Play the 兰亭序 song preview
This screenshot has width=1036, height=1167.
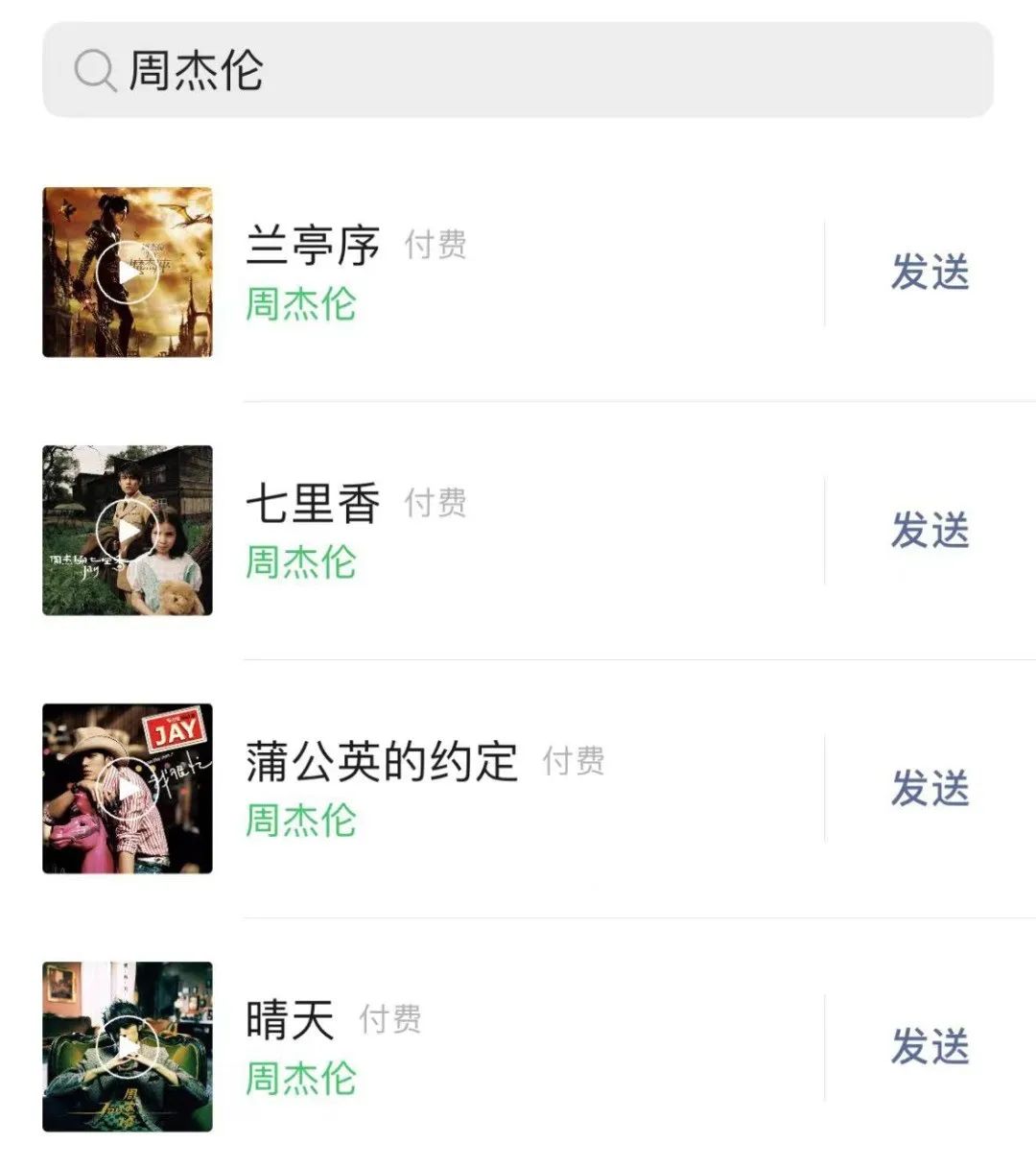point(128,273)
